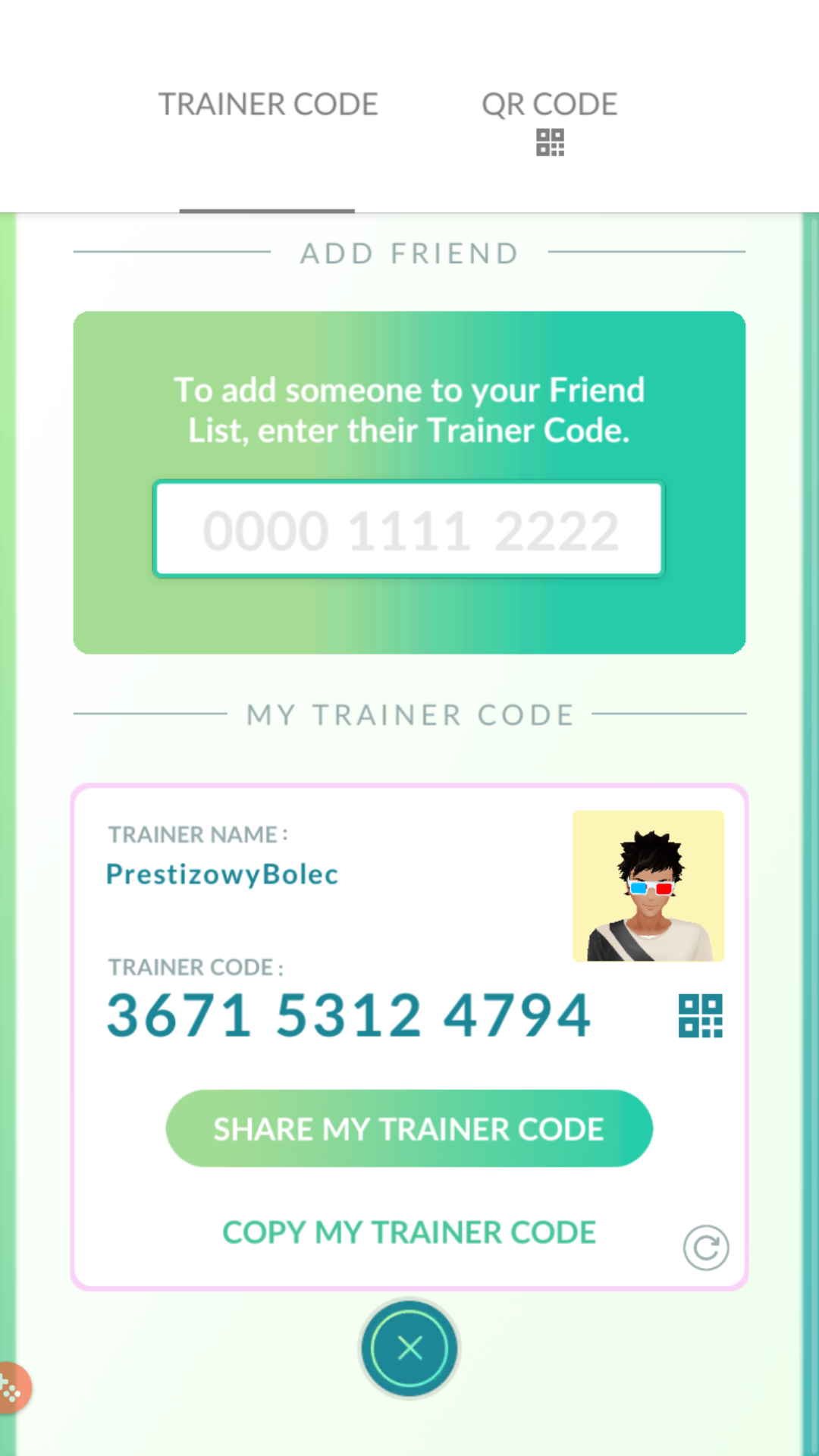Refresh trainer code with circular arrow
Image resolution: width=819 pixels, height=1456 pixels.
click(705, 1247)
